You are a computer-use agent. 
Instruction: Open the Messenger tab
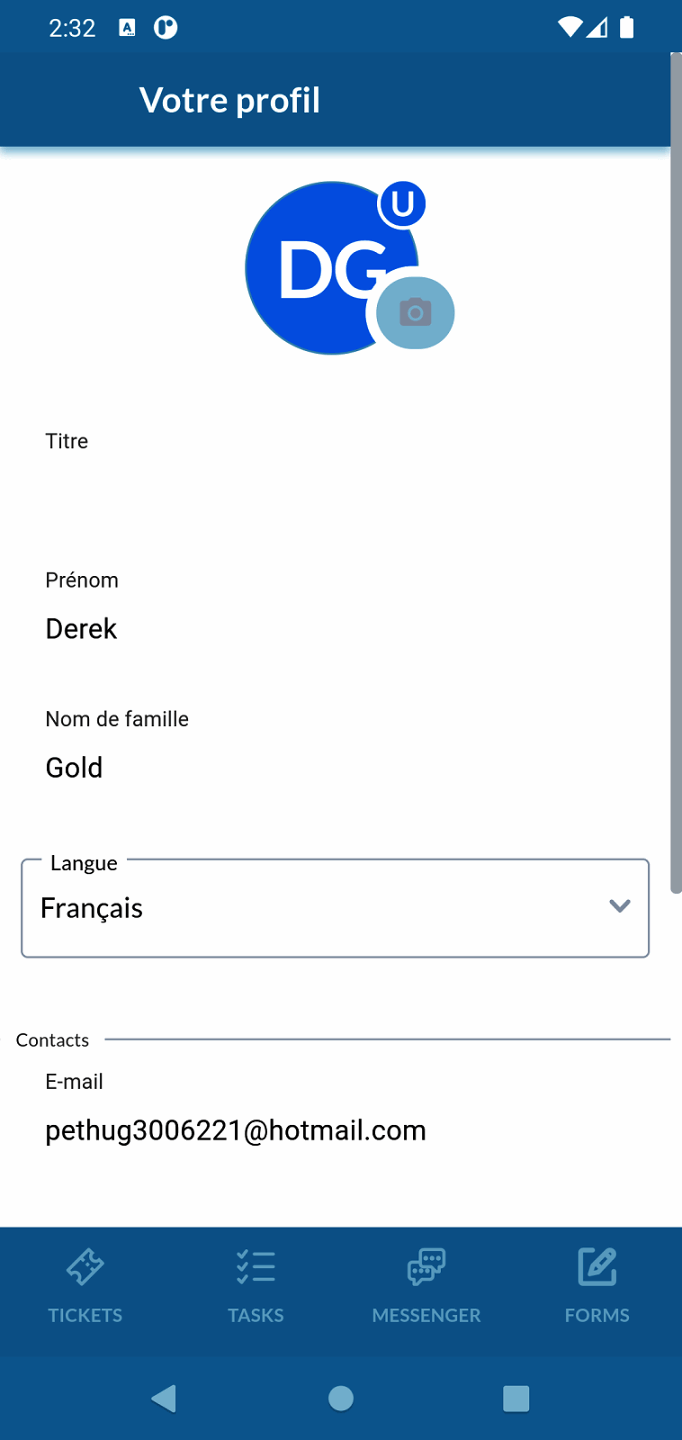click(426, 1287)
